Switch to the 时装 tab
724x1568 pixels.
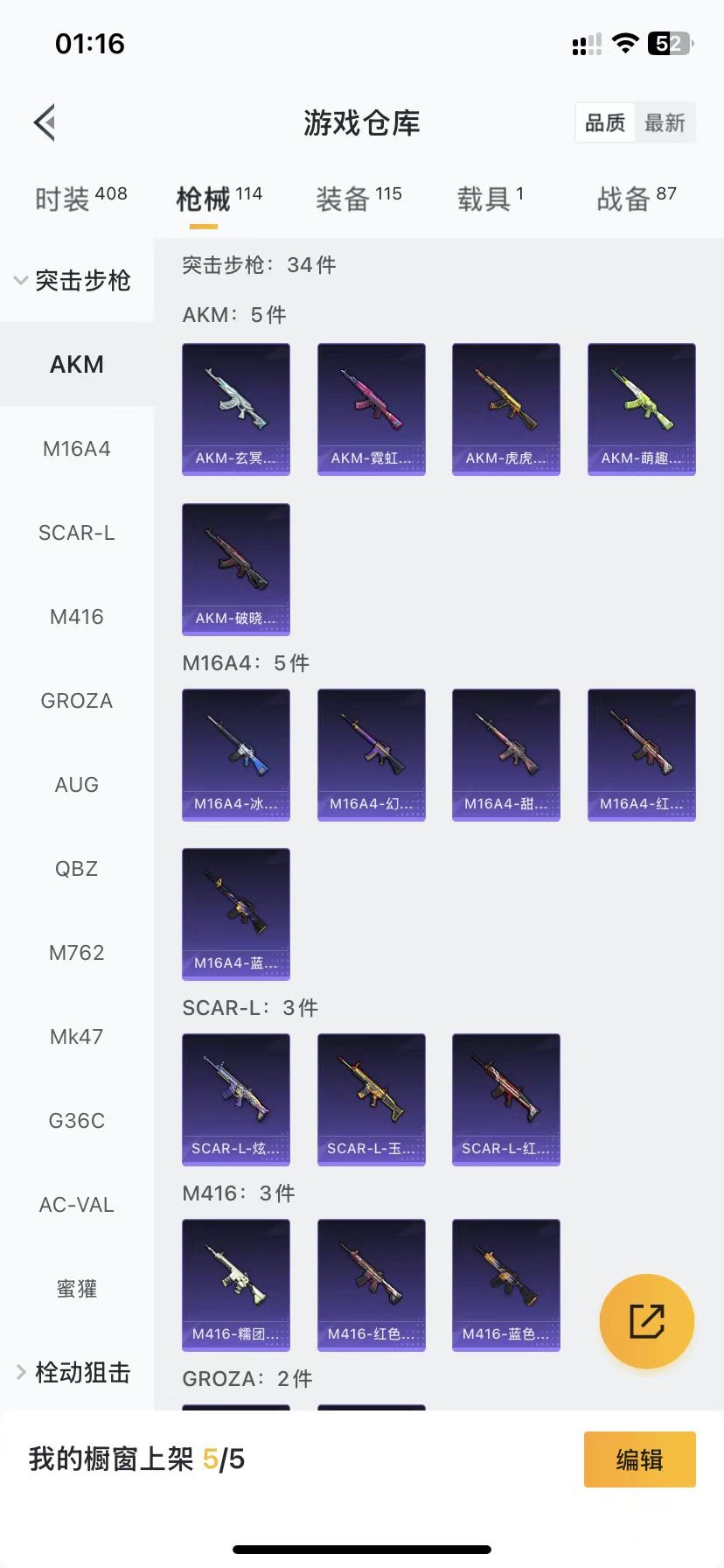coord(80,199)
